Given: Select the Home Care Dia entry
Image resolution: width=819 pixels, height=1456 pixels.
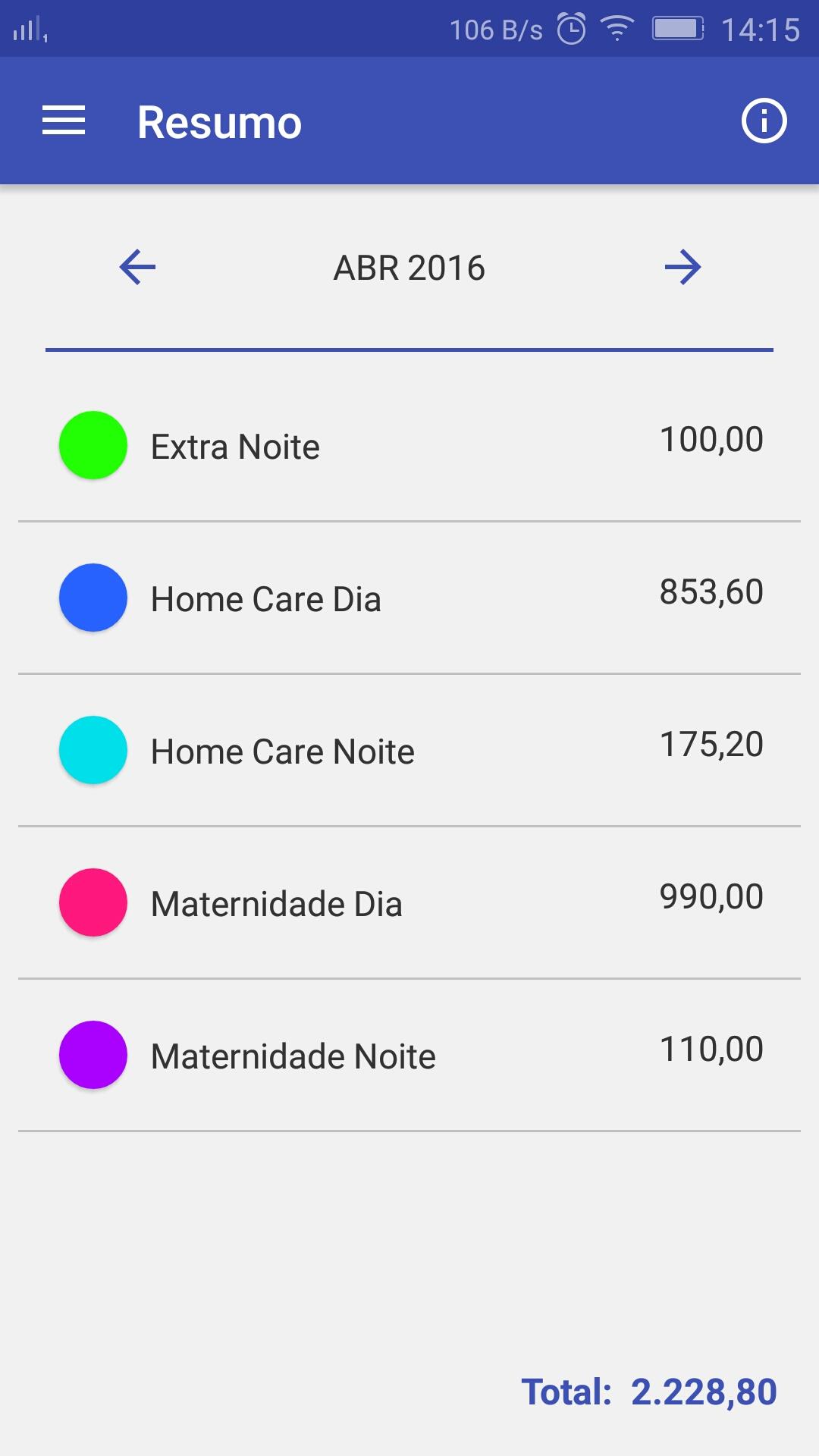Looking at the screenshot, I should 409,598.
